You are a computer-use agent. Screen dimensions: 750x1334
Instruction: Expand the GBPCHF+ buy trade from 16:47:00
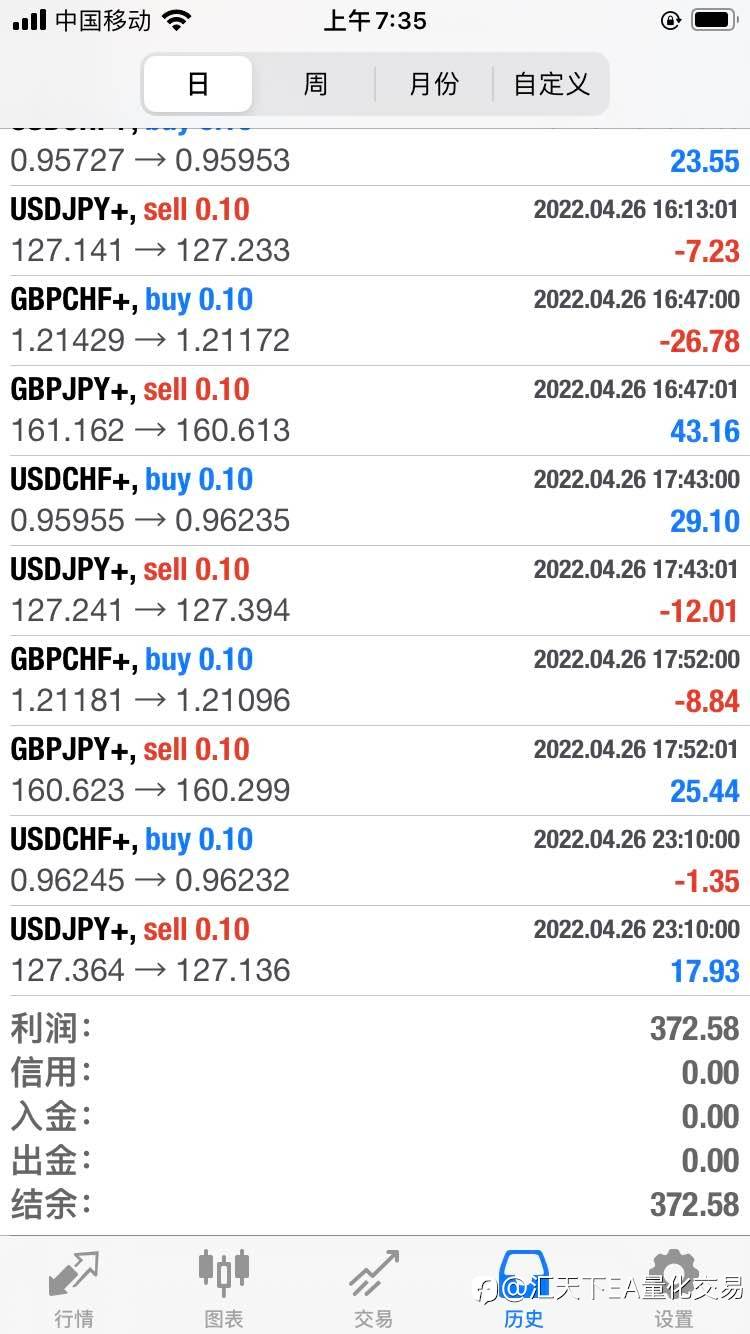375,321
